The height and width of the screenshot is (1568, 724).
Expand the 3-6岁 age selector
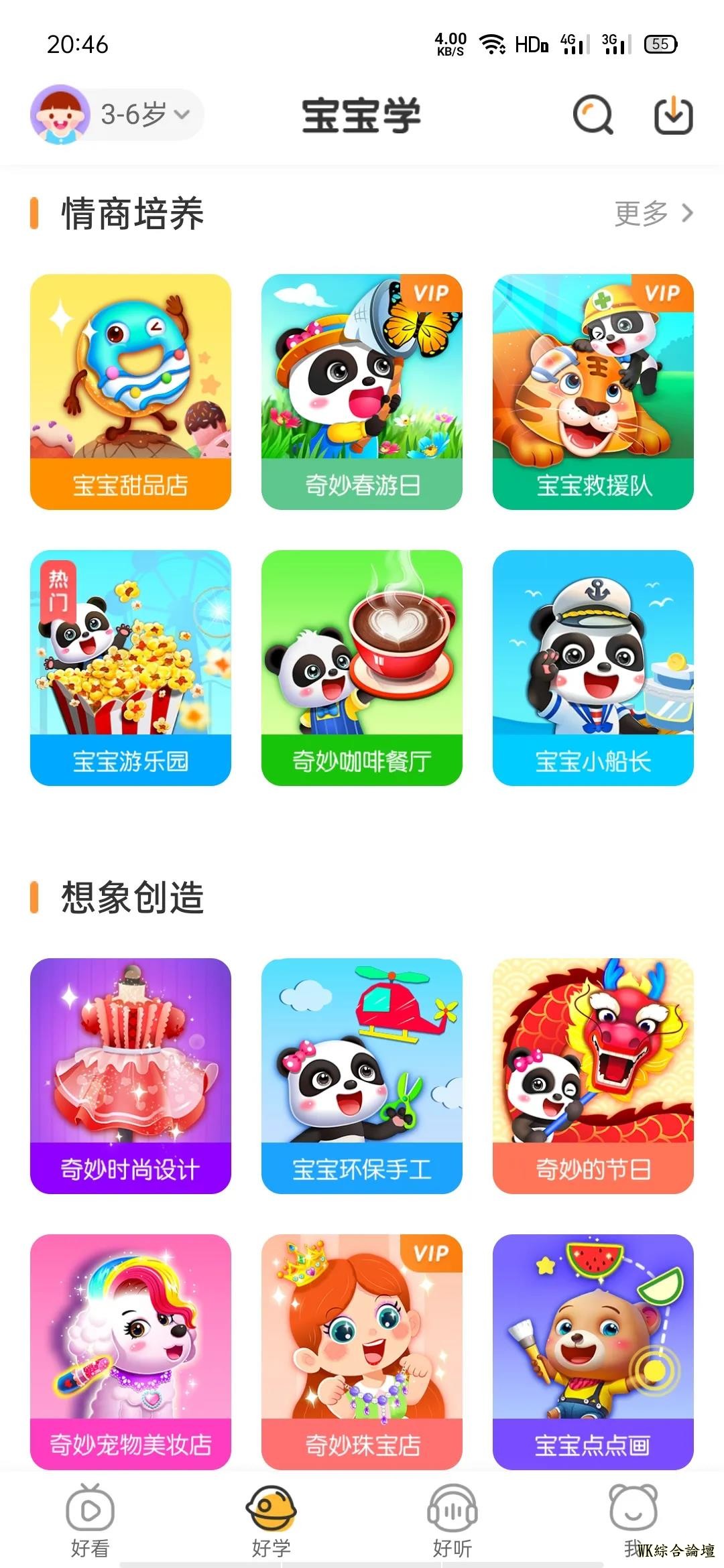pos(144,115)
